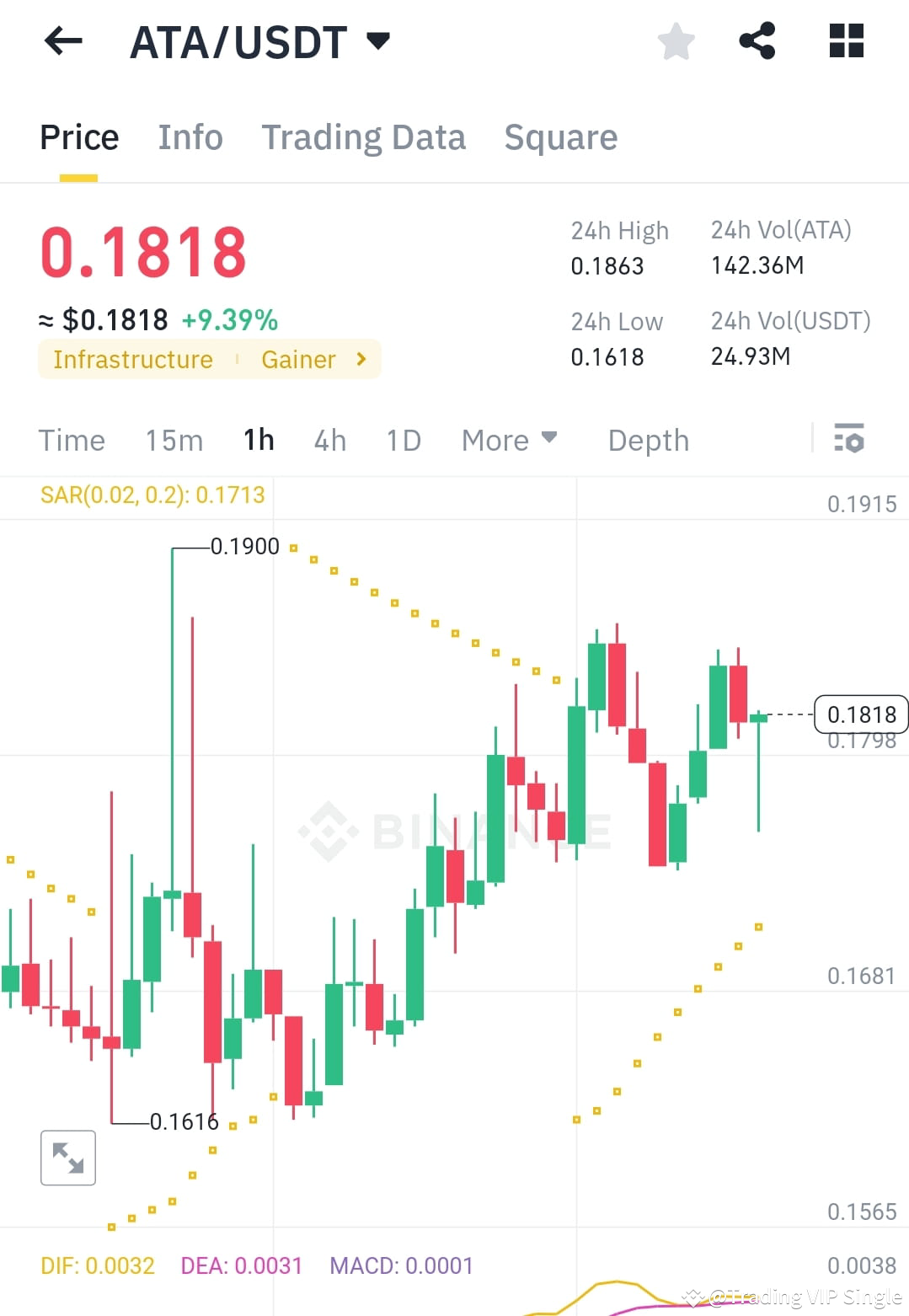
Task: Expand the chart to fullscreen
Action: 67,1158
